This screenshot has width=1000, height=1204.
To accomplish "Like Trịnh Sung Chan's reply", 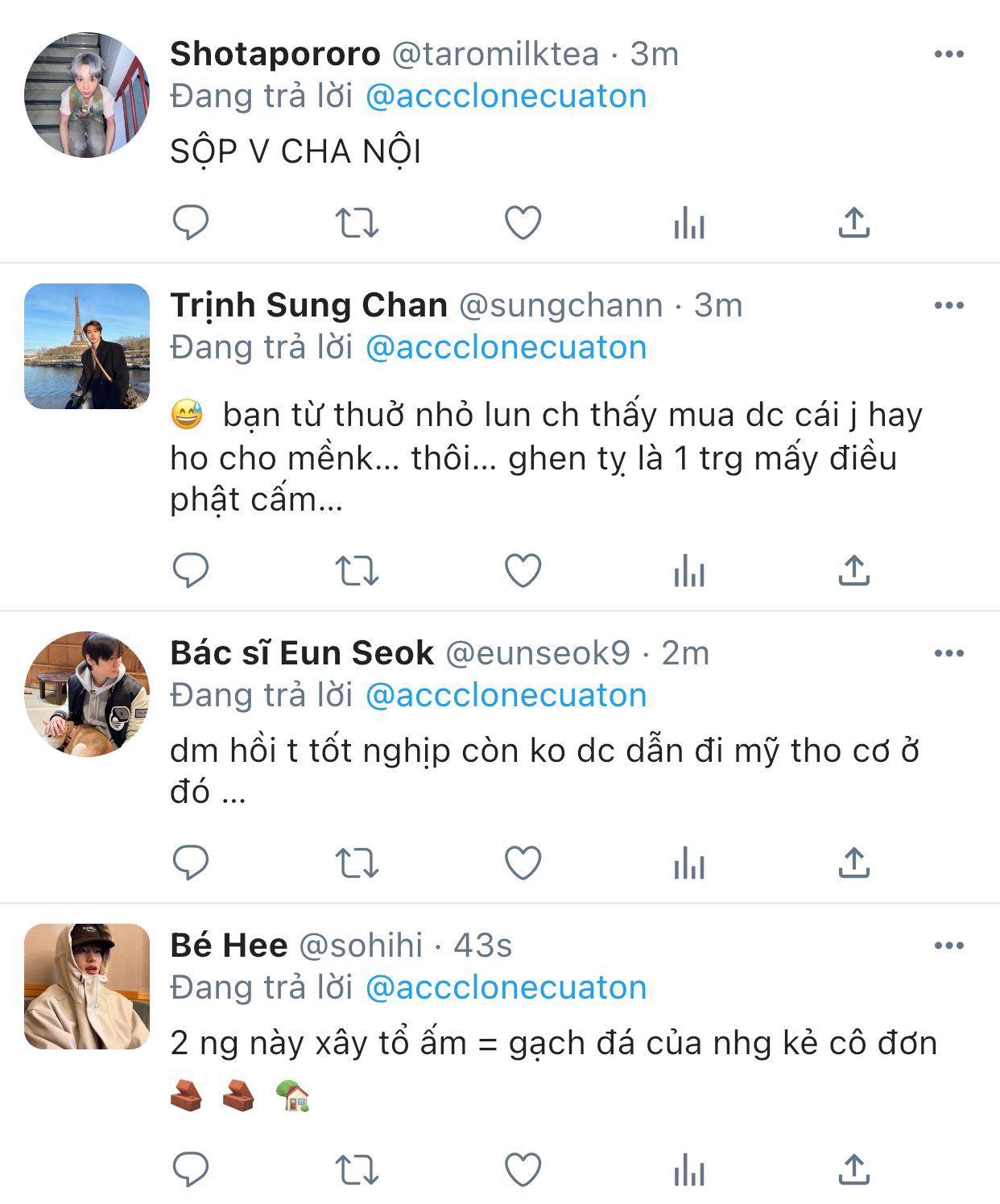I will [523, 571].
